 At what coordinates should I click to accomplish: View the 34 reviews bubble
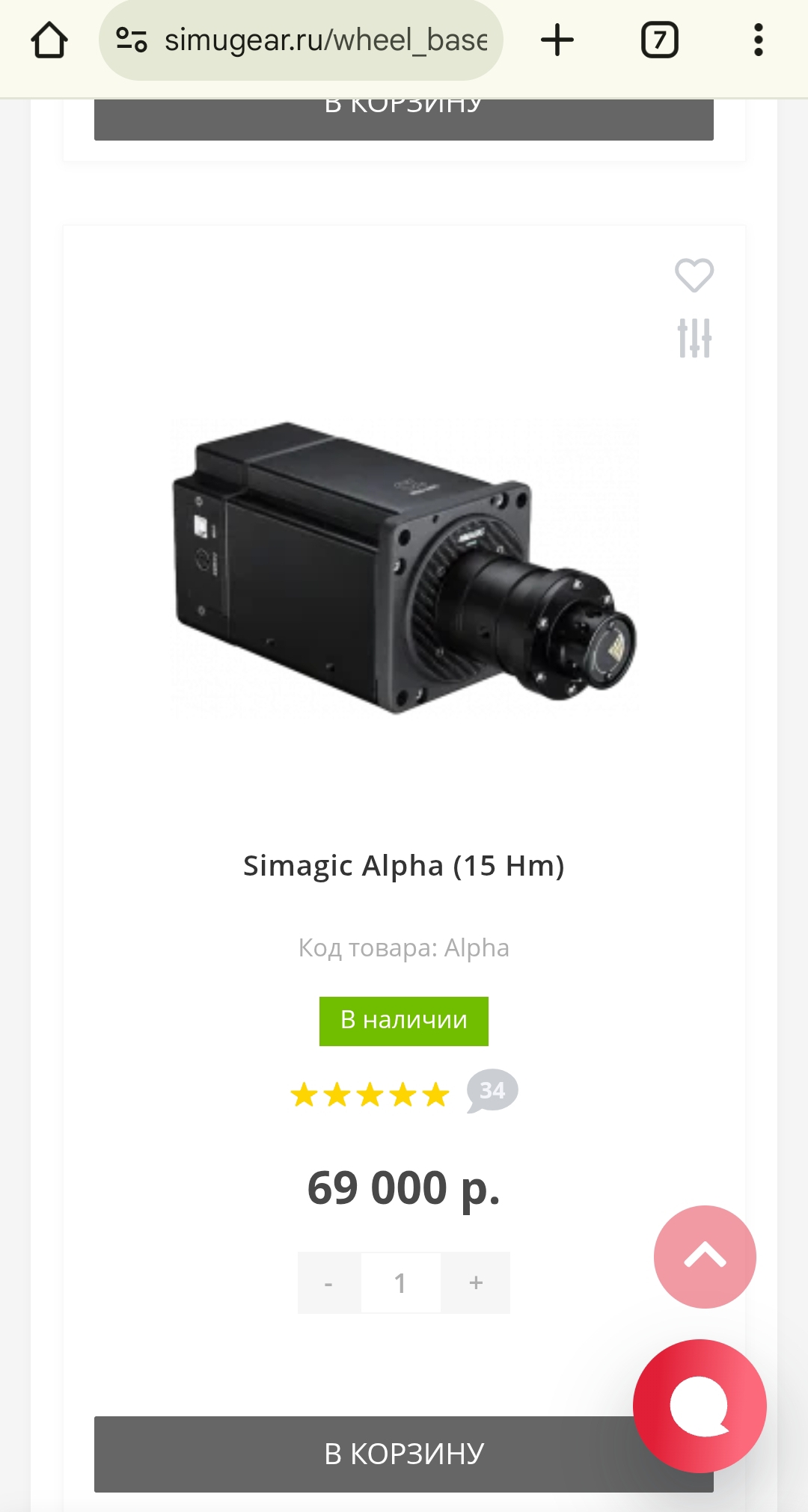click(x=492, y=1091)
